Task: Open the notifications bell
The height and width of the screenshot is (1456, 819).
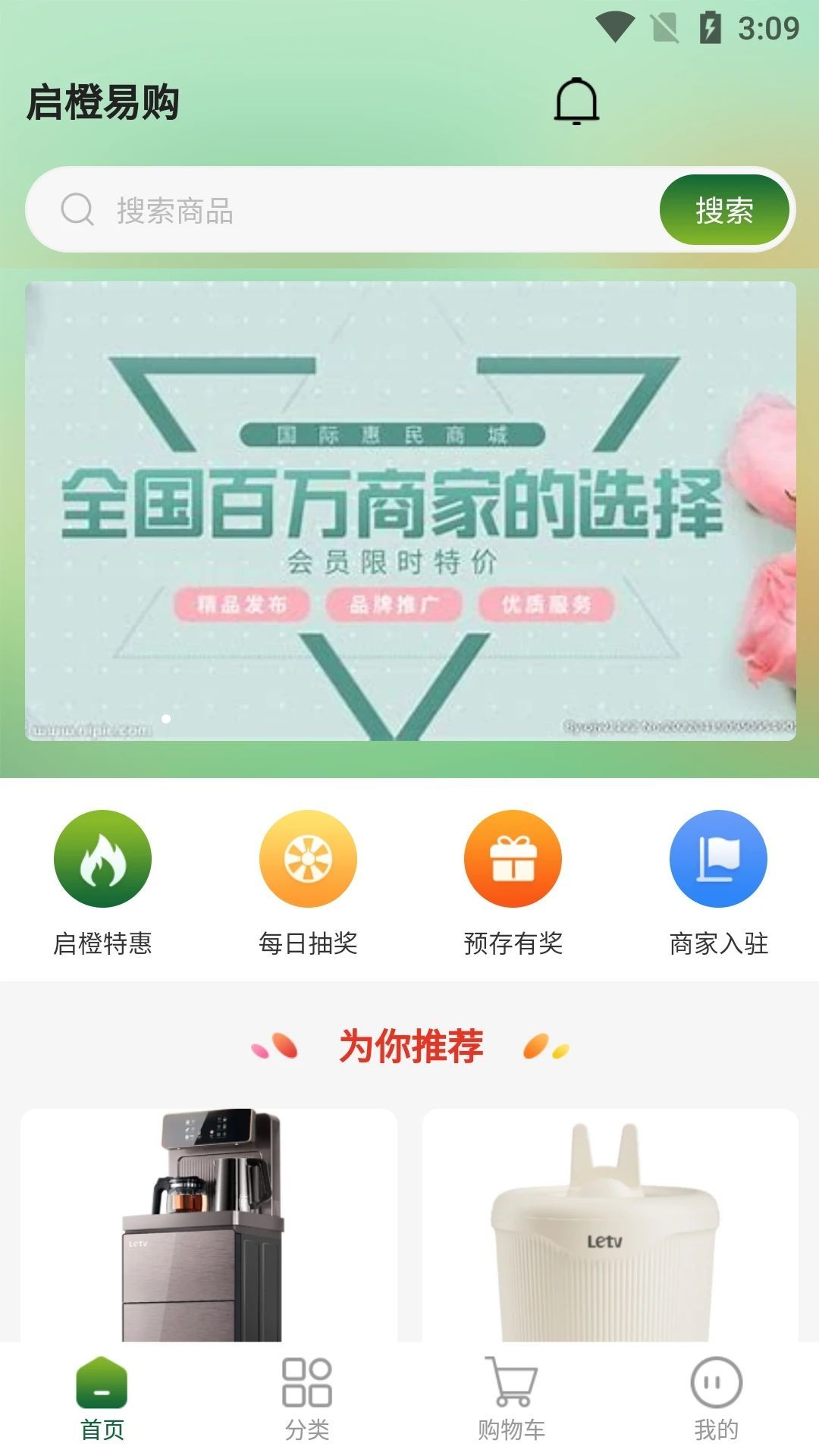Action: 576,101
